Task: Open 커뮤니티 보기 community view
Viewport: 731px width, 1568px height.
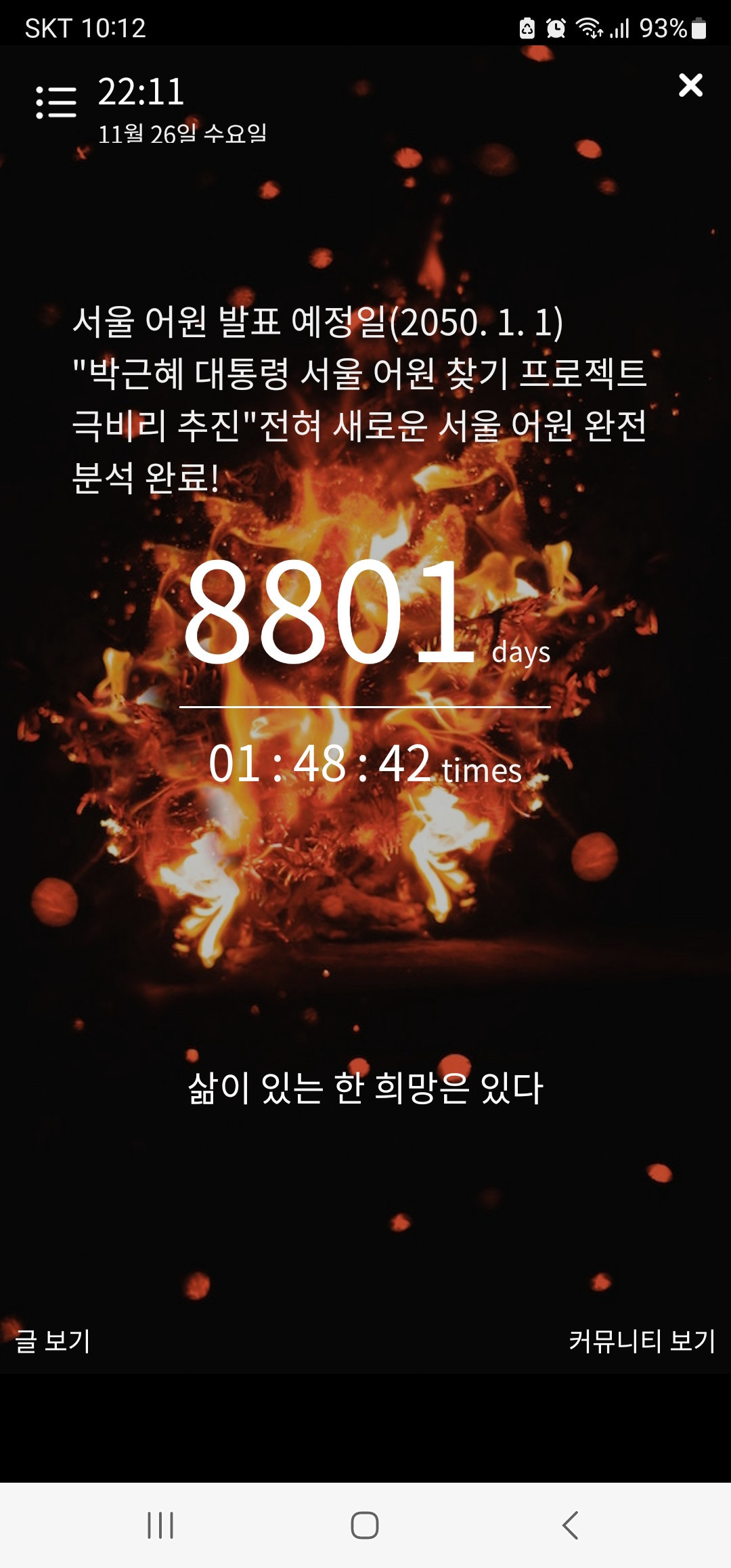Action: (x=642, y=1341)
